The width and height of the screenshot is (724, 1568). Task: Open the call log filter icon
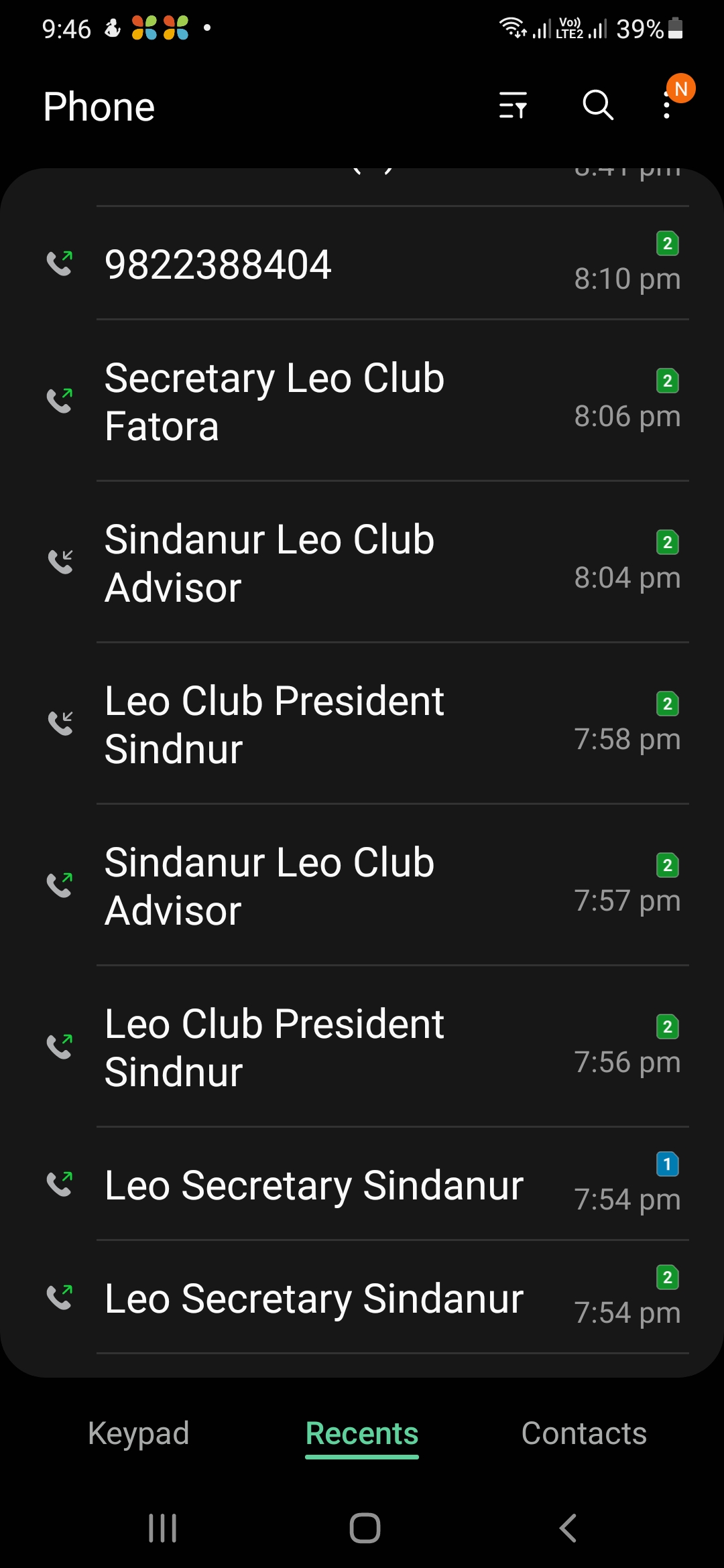tap(513, 106)
